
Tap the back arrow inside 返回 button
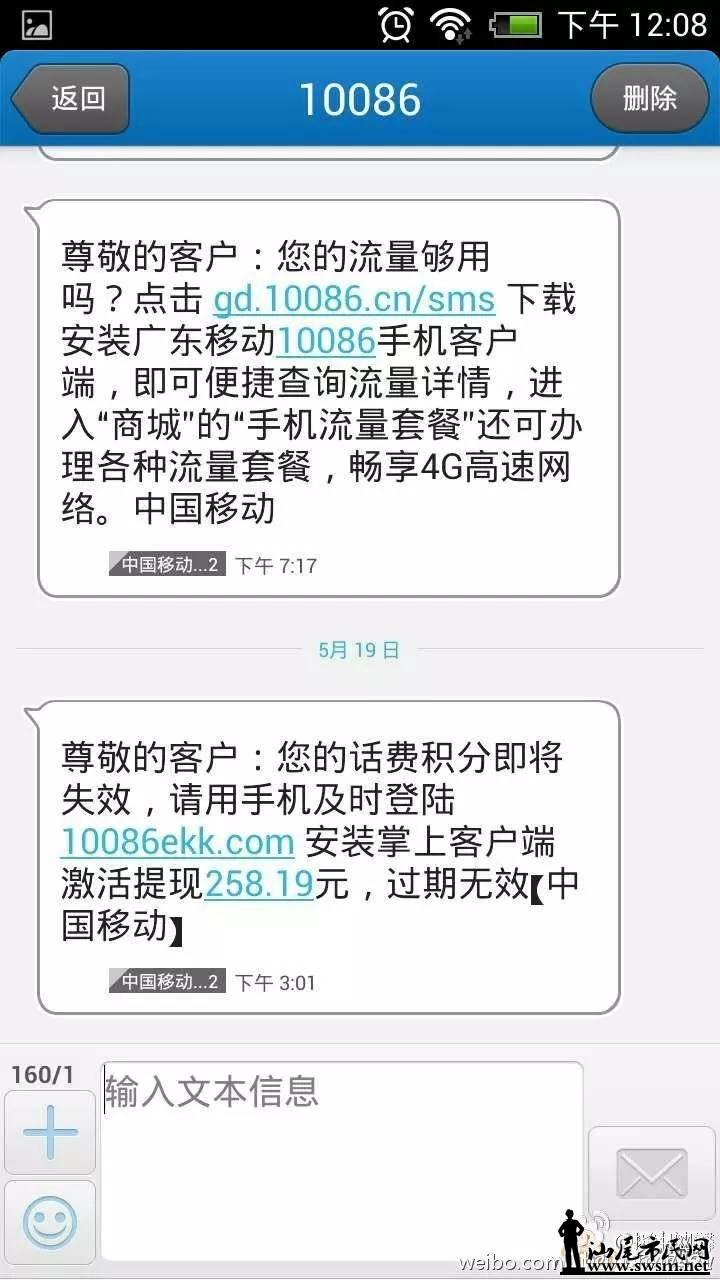click(x=22, y=98)
